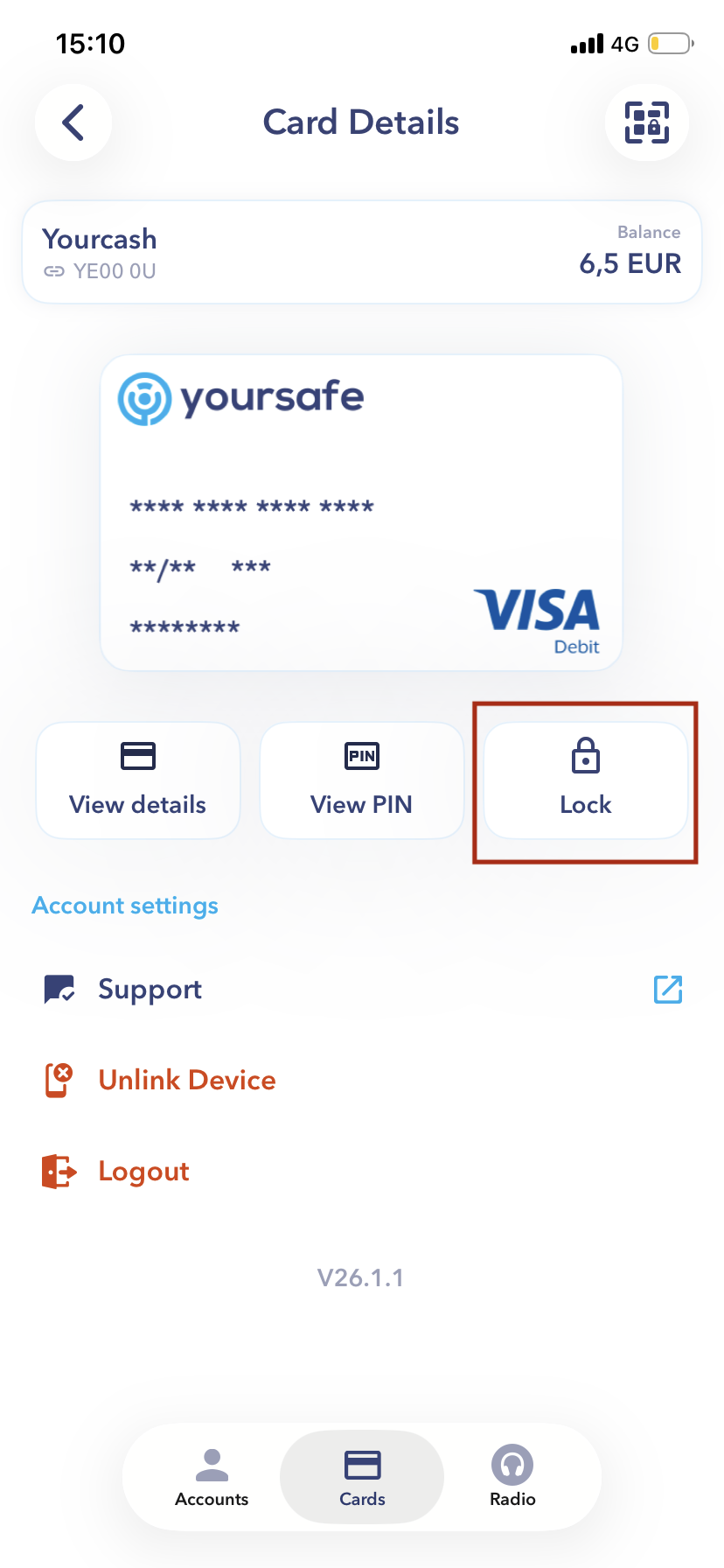Open the Yourcash account card
The width and height of the screenshot is (724, 1568).
click(x=361, y=252)
